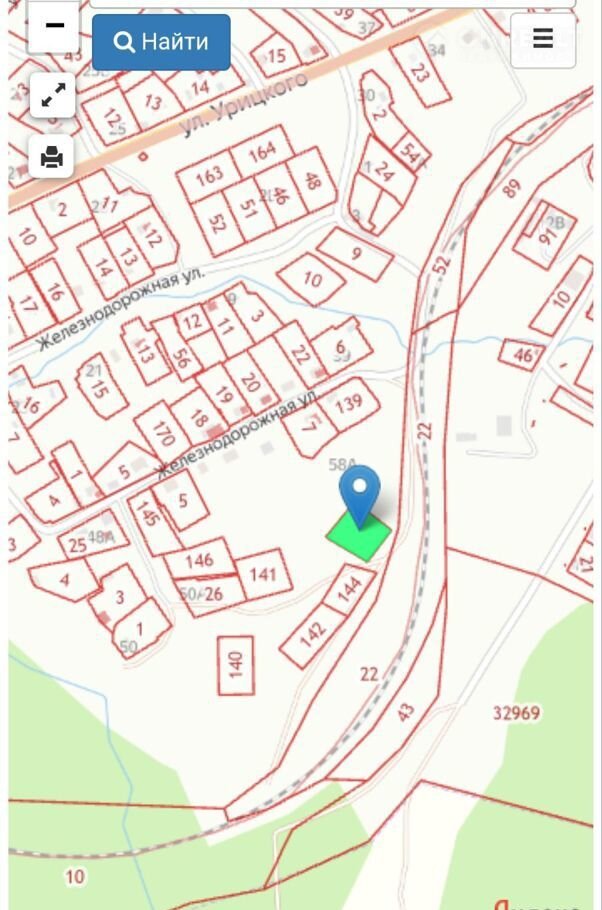Expand the map to fullscreen

tap(53, 96)
